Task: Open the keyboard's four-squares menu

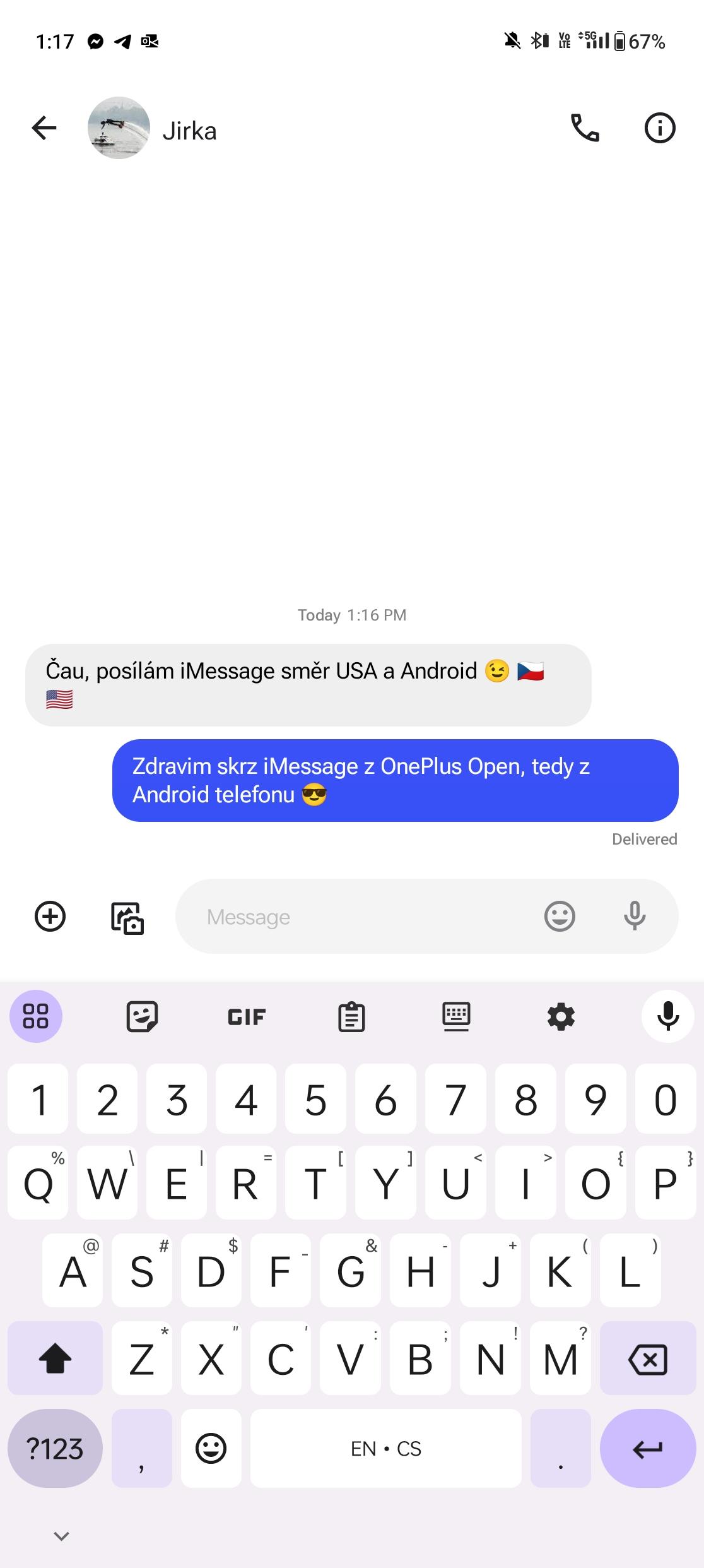Action: point(36,1016)
